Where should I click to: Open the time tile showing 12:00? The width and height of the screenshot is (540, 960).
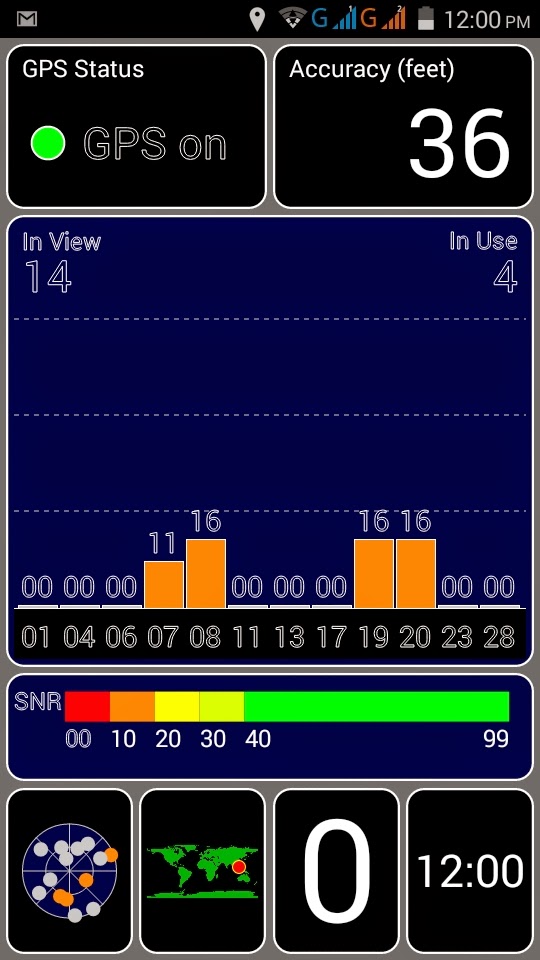coord(470,871)
